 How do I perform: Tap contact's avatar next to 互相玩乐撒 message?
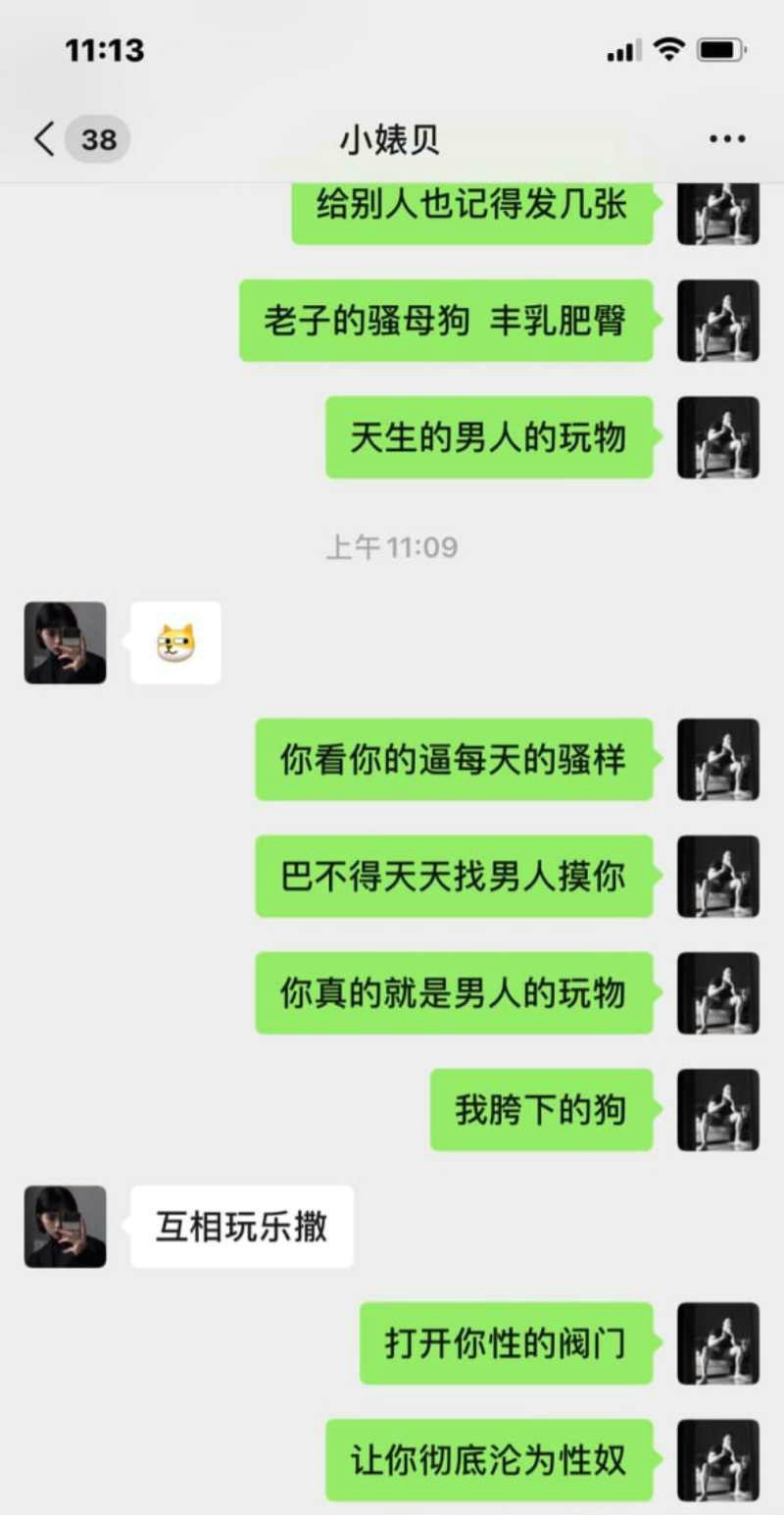66,1226
